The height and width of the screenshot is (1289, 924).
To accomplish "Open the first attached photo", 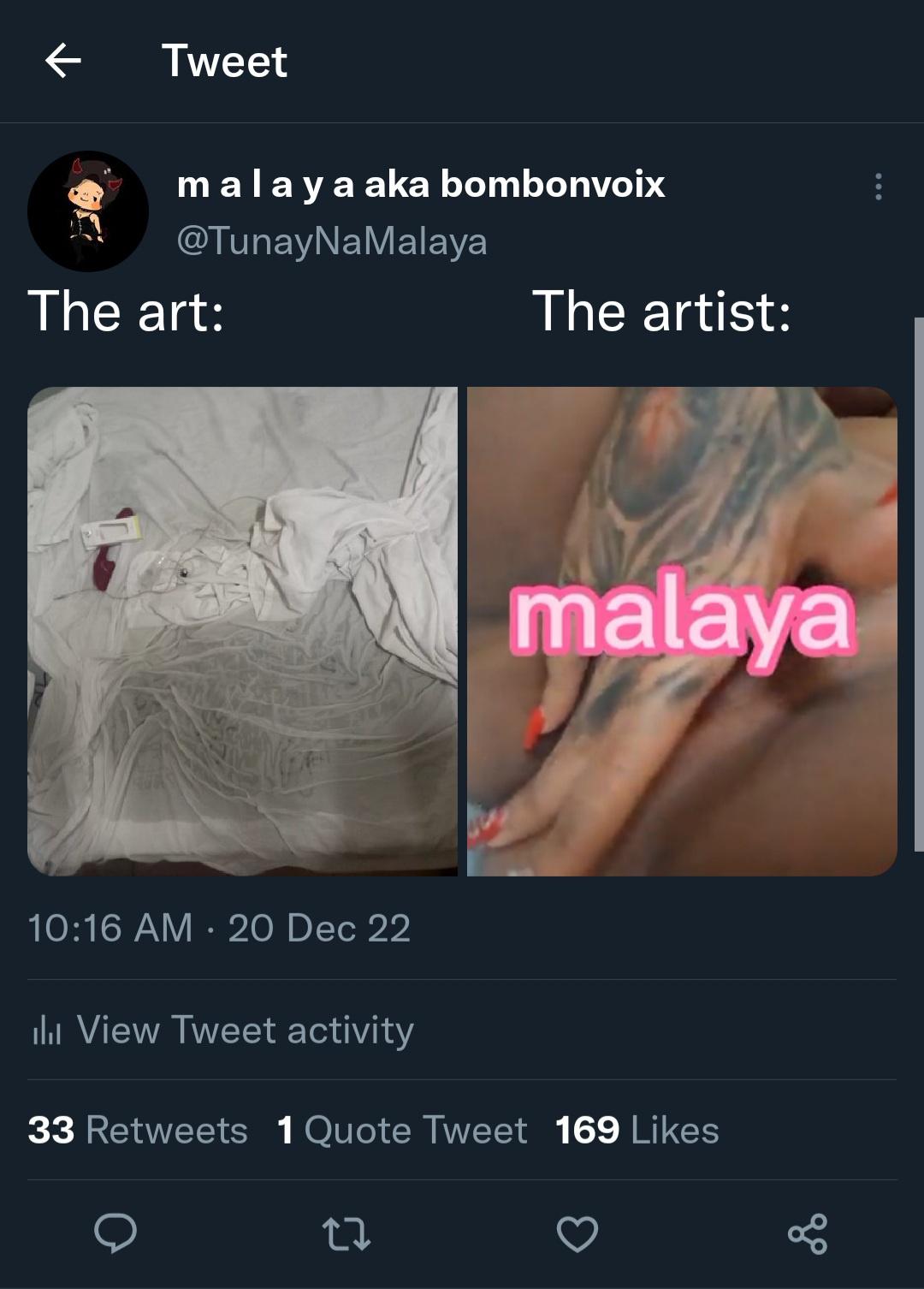I will click(242, 631).
